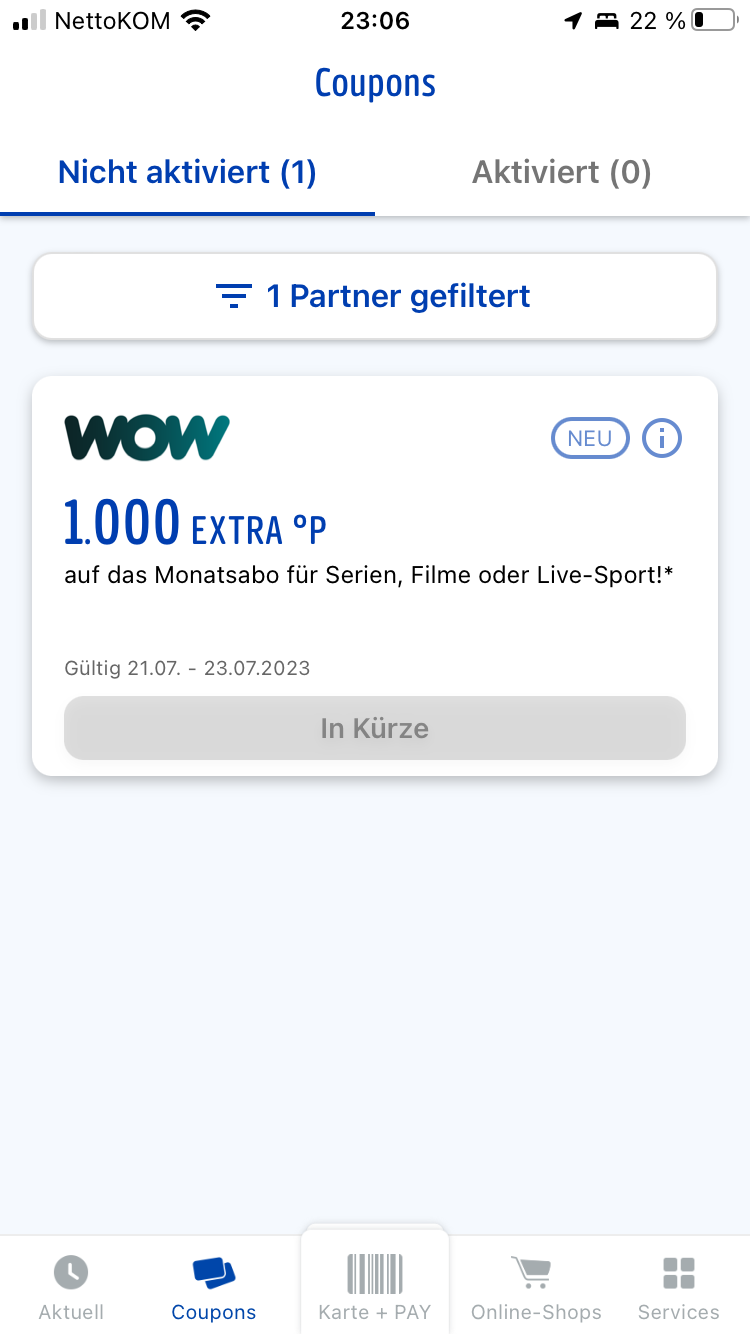The height and width of the screenshot is (1334, 750).
Task: Open Karte + PAY barcode tab
Action: point(375,1286)
